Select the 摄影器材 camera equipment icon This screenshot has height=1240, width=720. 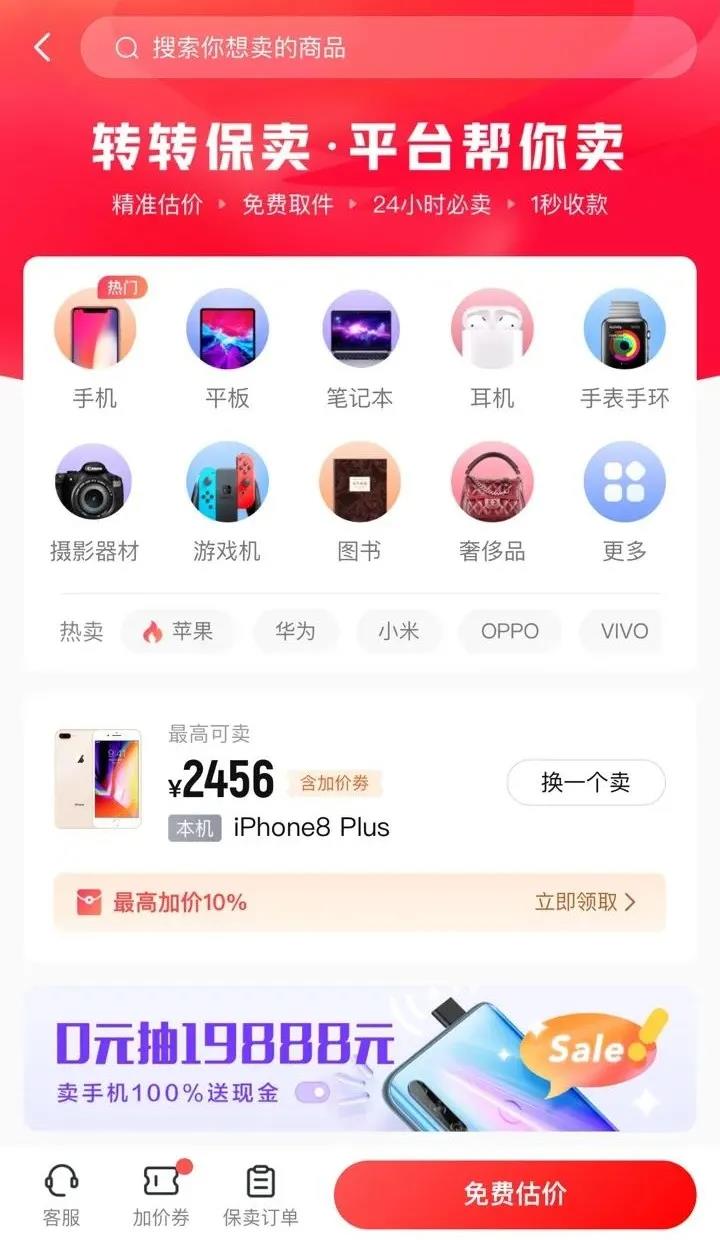point(95,482)
